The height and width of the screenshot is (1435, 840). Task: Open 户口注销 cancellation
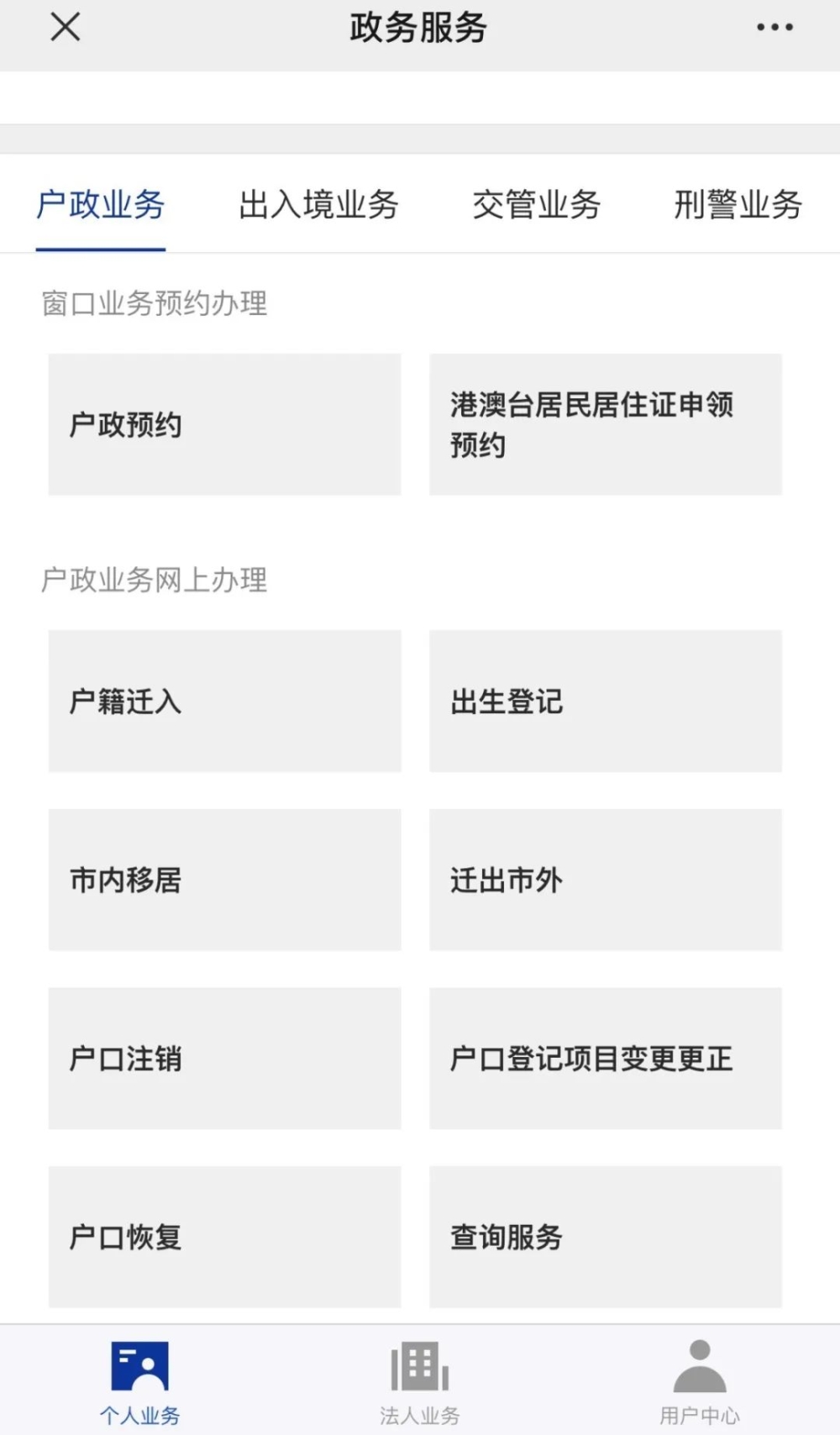coord(224,1058)
